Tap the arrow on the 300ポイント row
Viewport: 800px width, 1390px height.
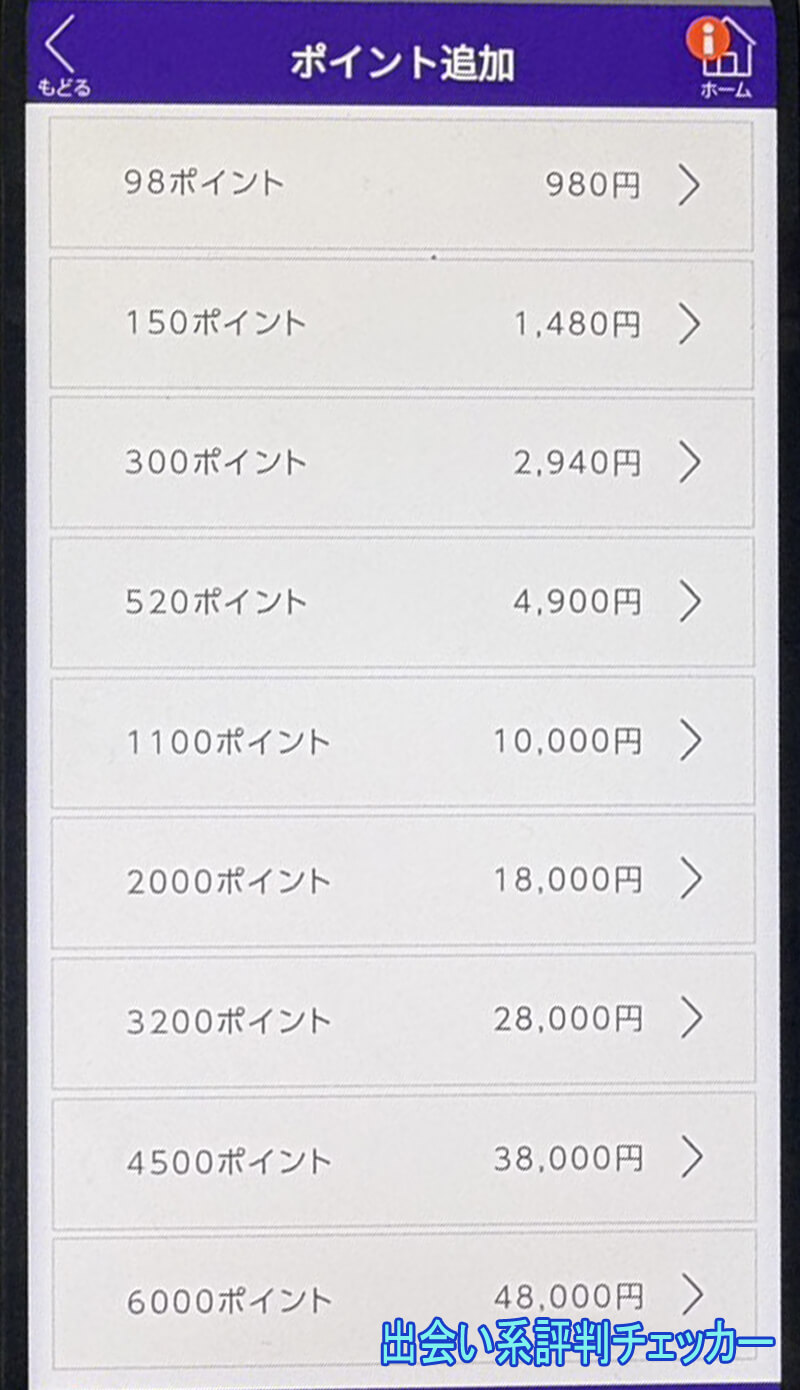pos(687,462)
